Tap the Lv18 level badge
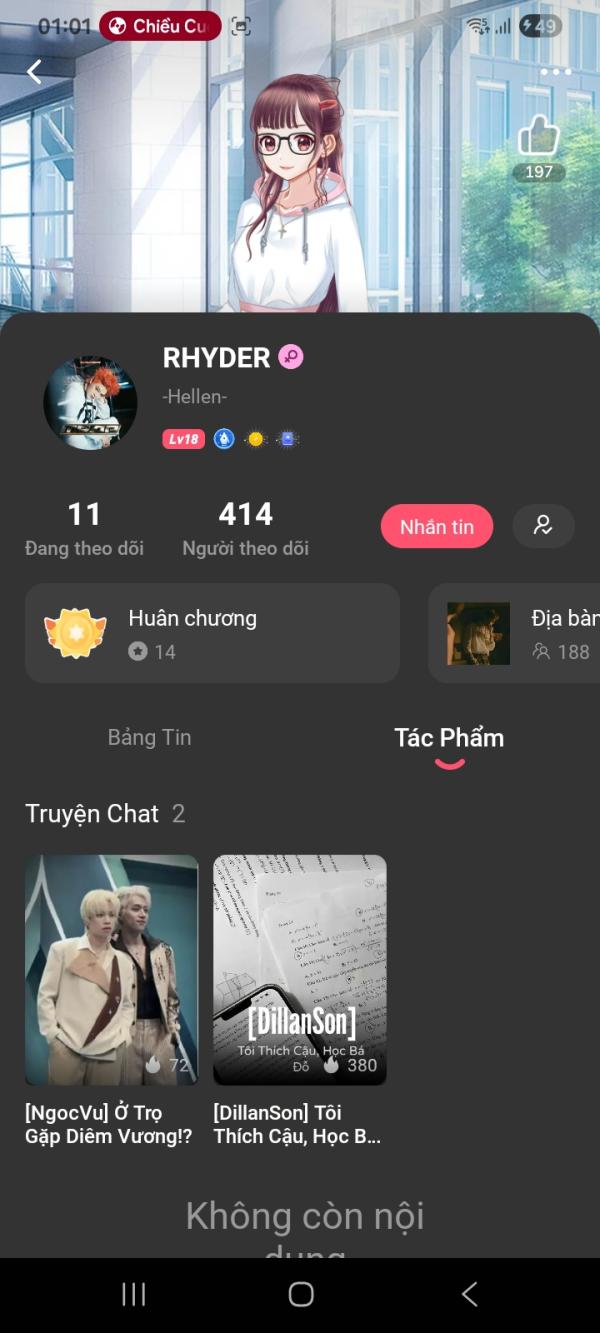600x1333 pixels. tap(183, 439)
